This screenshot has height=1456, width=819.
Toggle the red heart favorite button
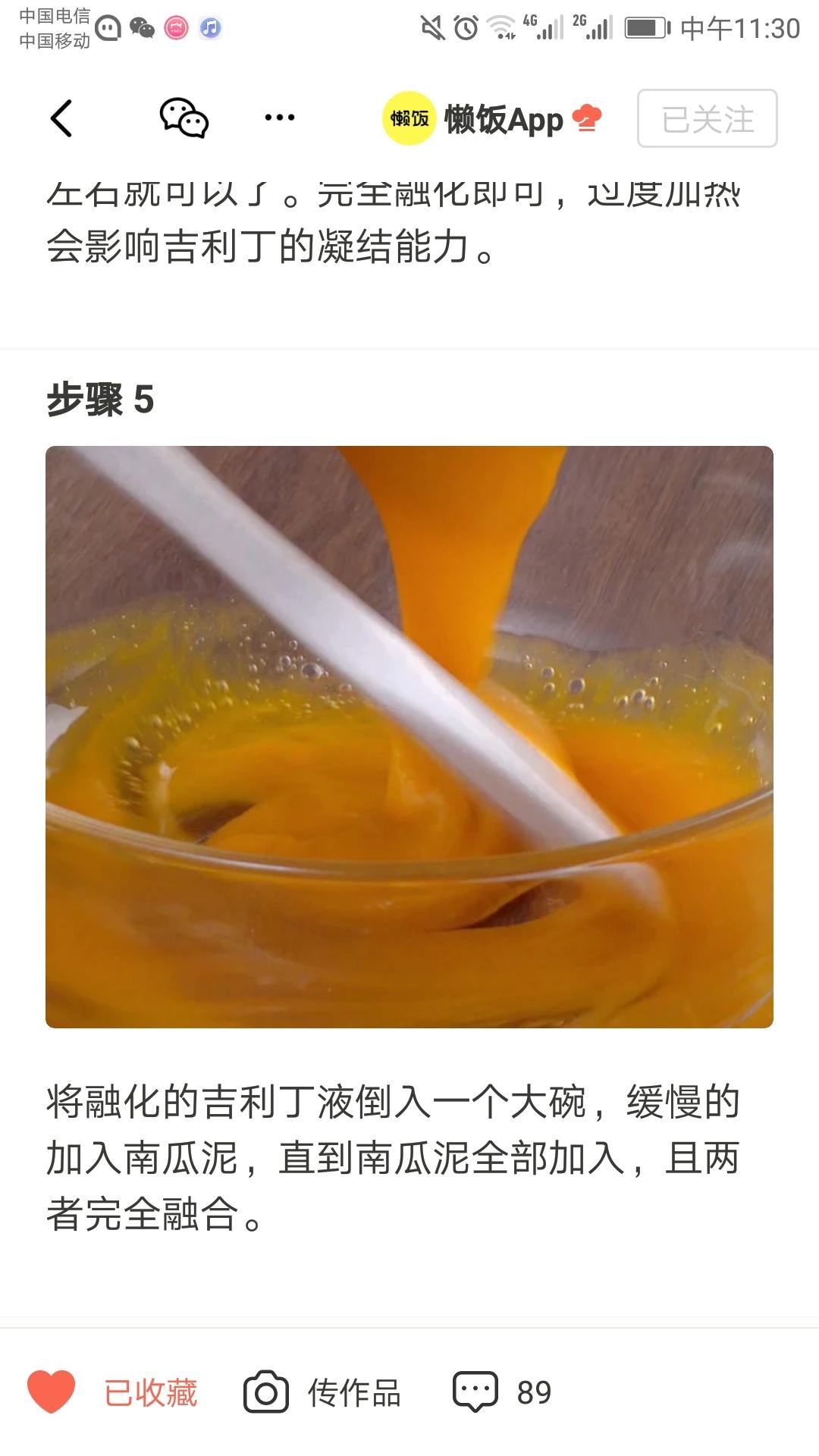(50, 1392)
